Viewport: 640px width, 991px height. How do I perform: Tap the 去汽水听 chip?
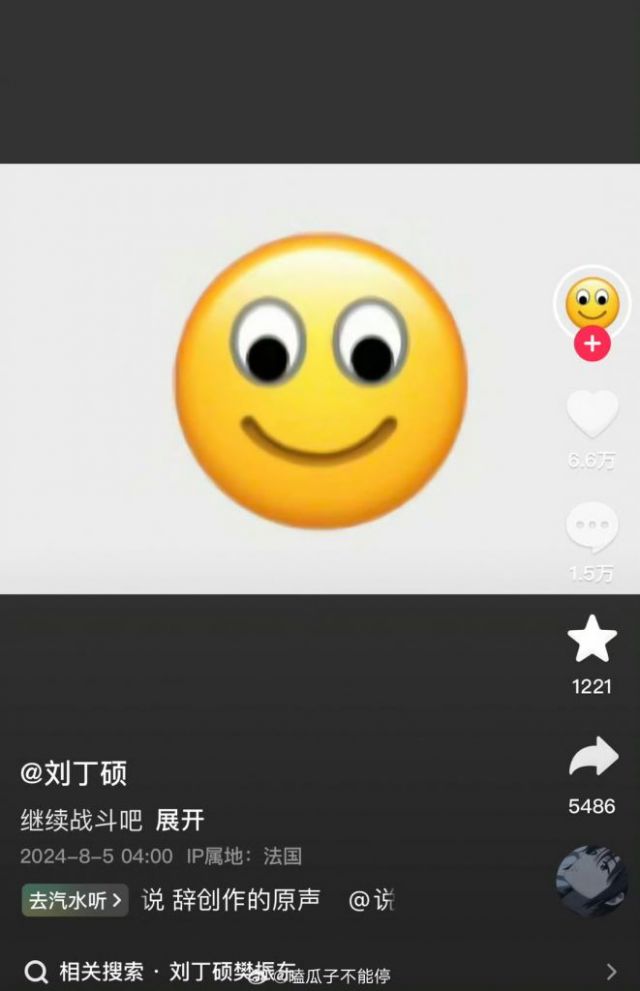tap(75, 900)
